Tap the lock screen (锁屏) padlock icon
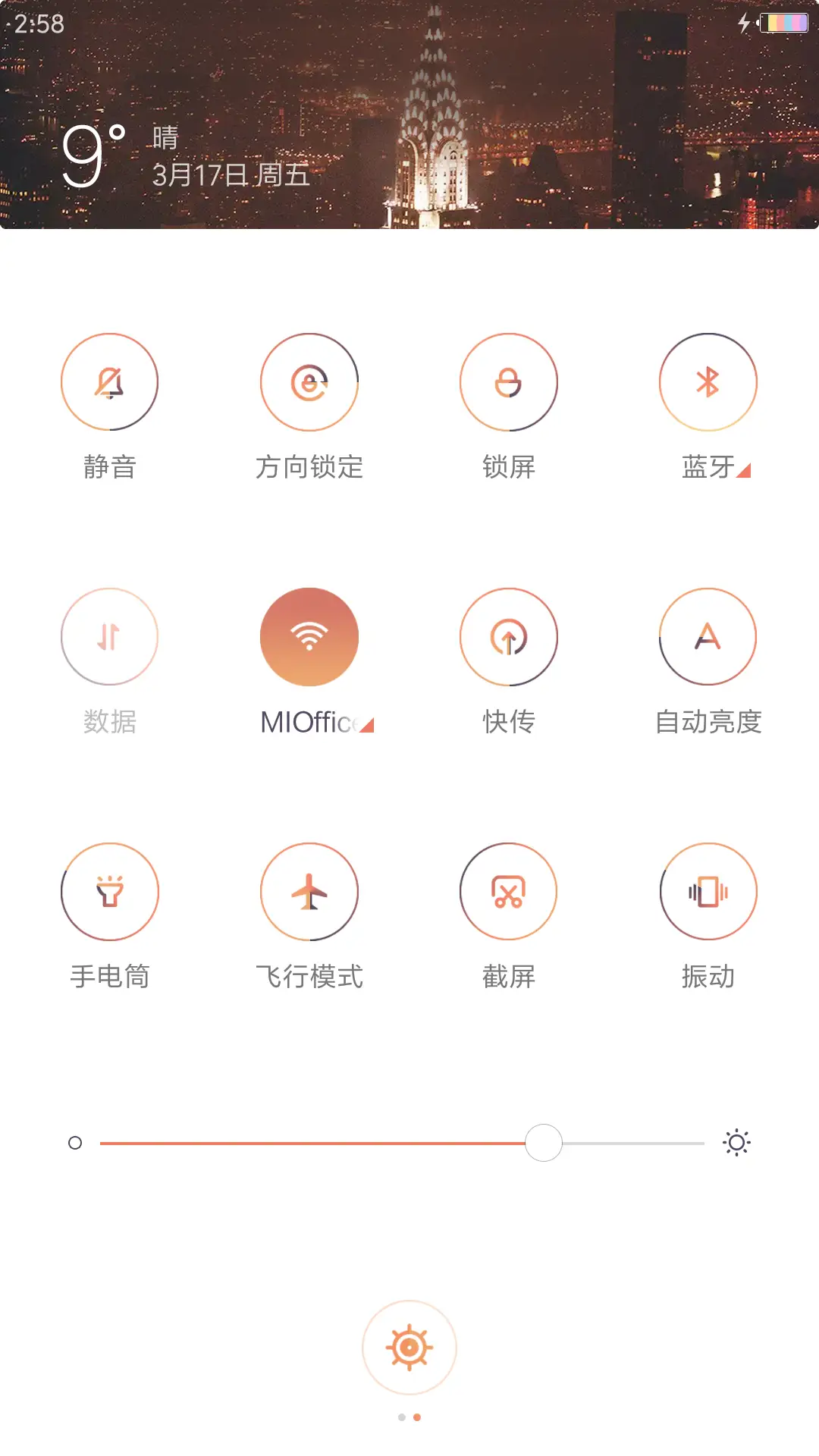 click(x=508, y=381)
